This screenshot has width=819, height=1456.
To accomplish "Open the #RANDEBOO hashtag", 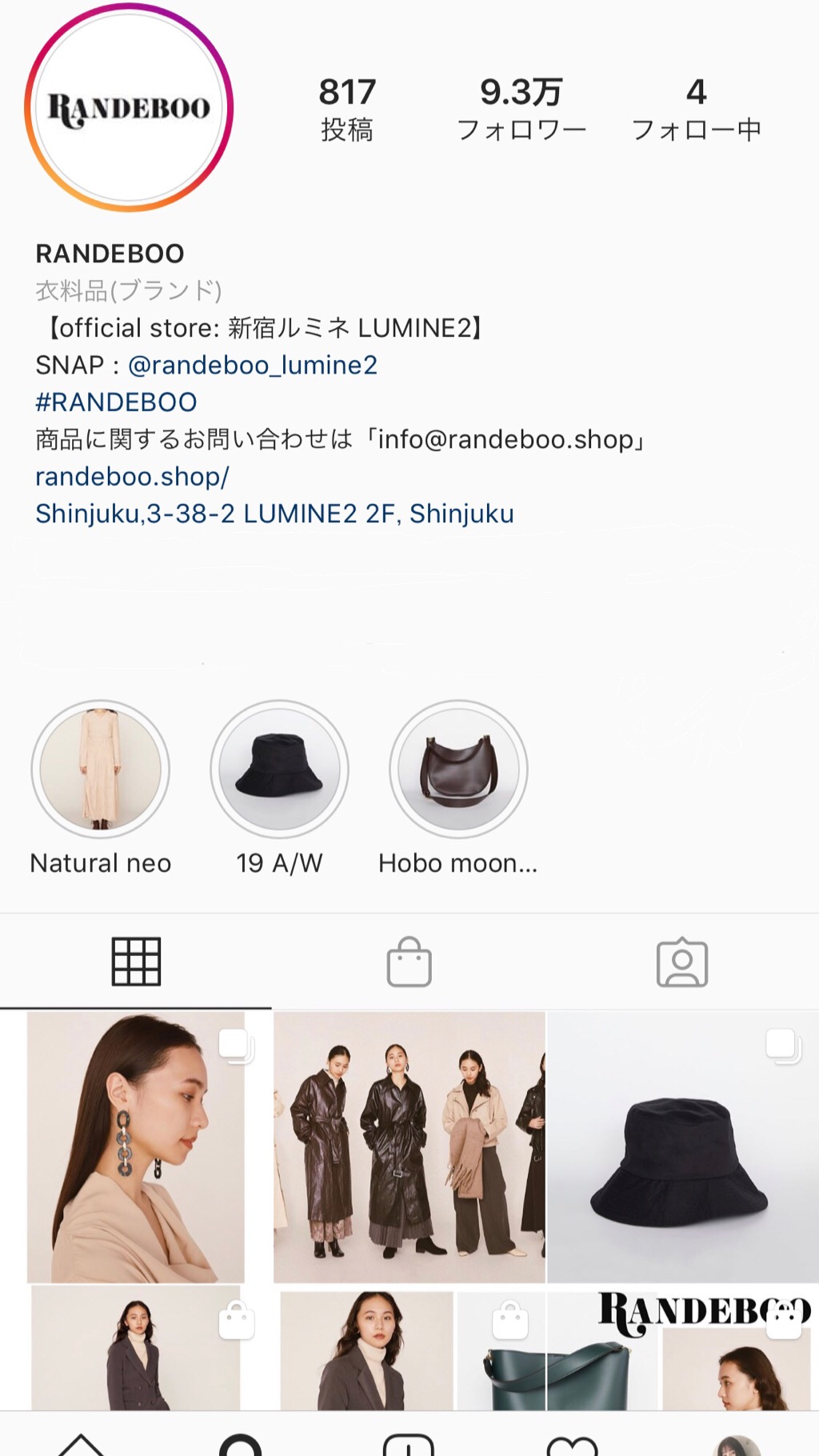I will click(x=116, y=402).
